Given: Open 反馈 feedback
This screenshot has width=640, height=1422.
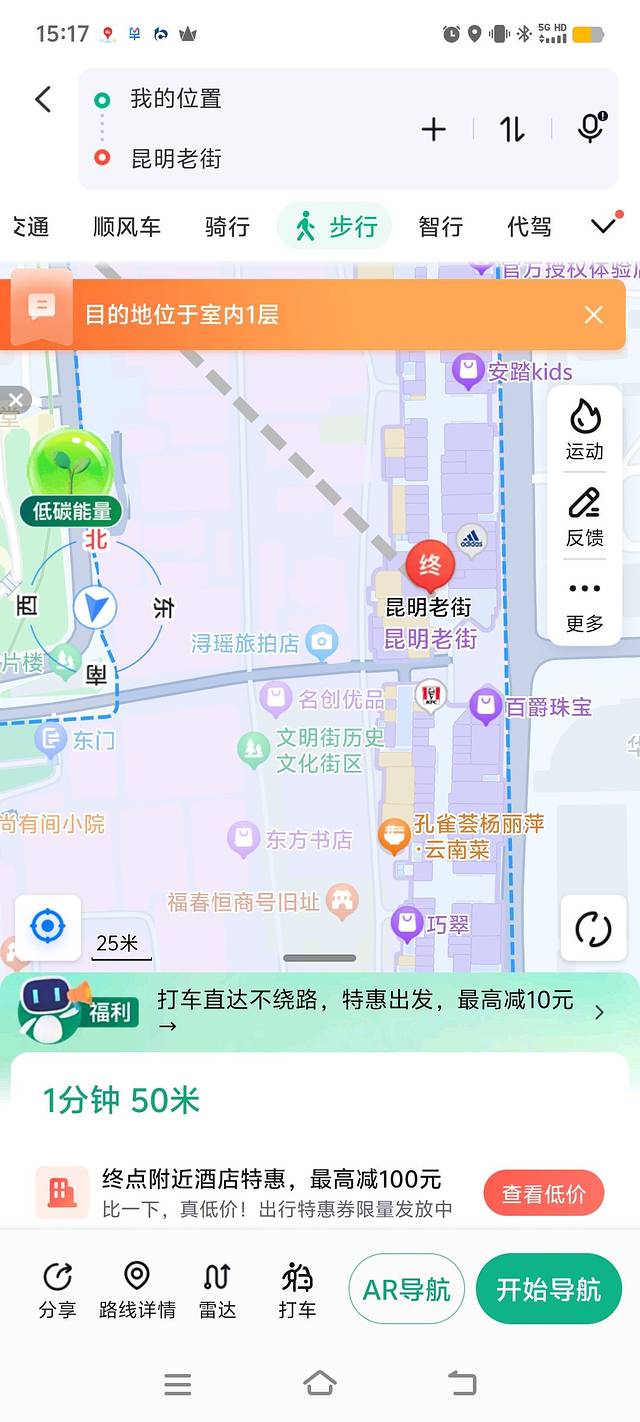Looking at the screenshot, I should pyautogui.click(x=585, y=517).
